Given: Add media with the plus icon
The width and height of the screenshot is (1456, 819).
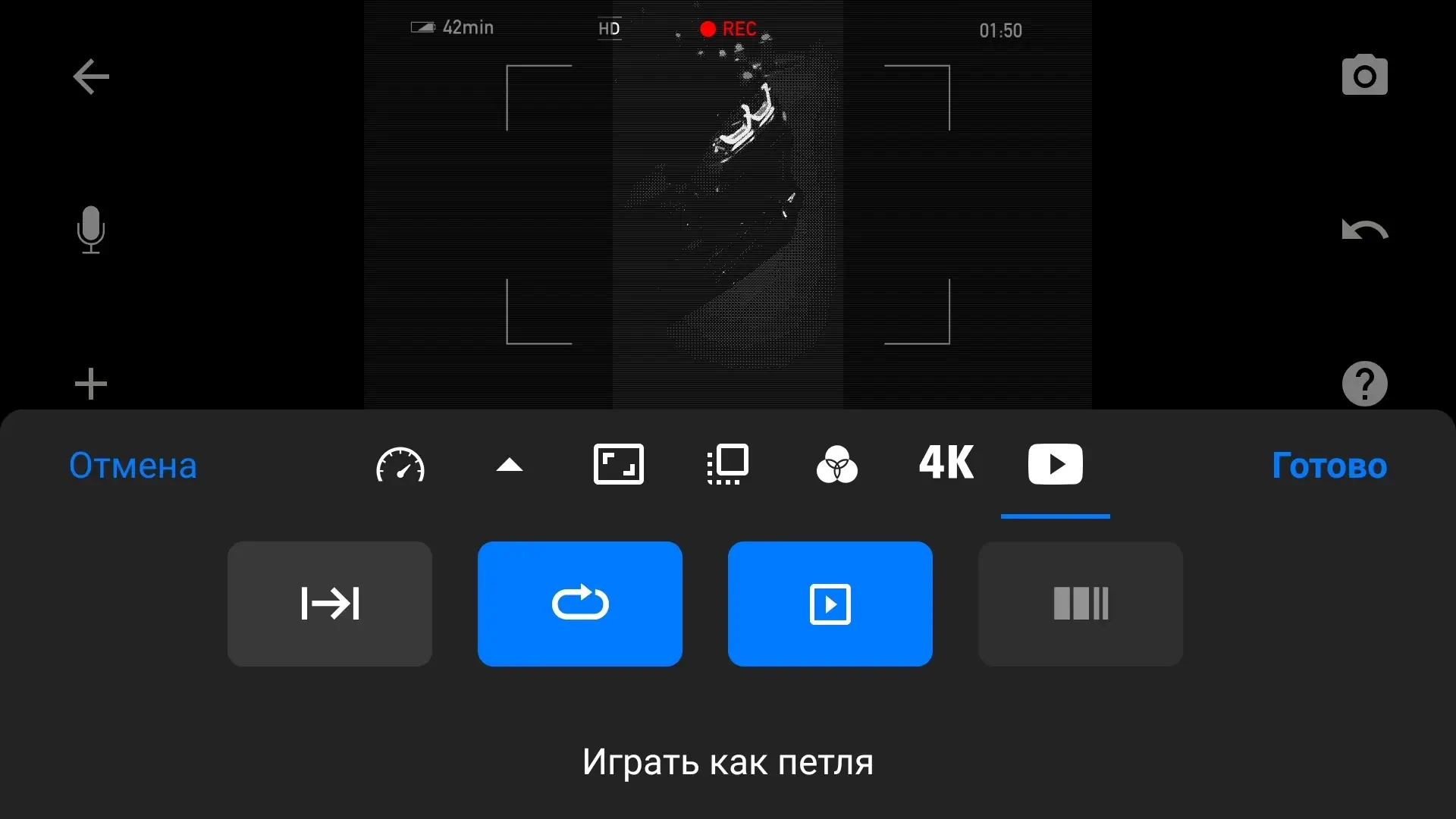Looking at the screenshot, I should [91, 384].
